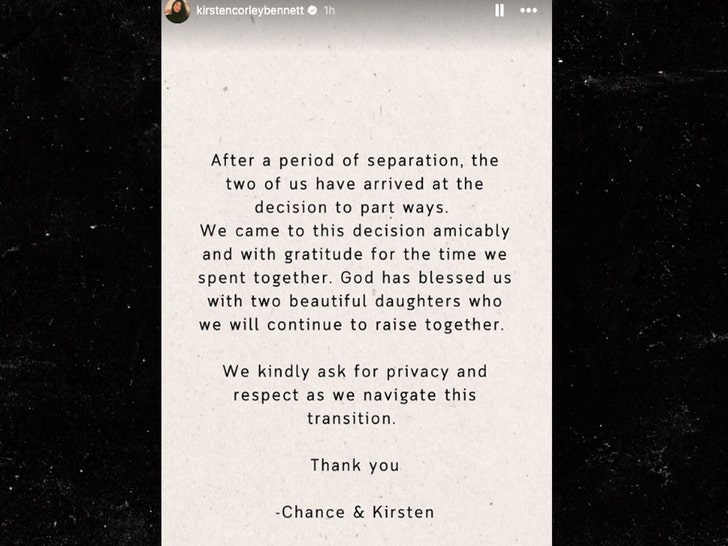Tap the profile avatar of kirstencorleybennett
This screenshot has width=728, height=546.
pos(178,10)
